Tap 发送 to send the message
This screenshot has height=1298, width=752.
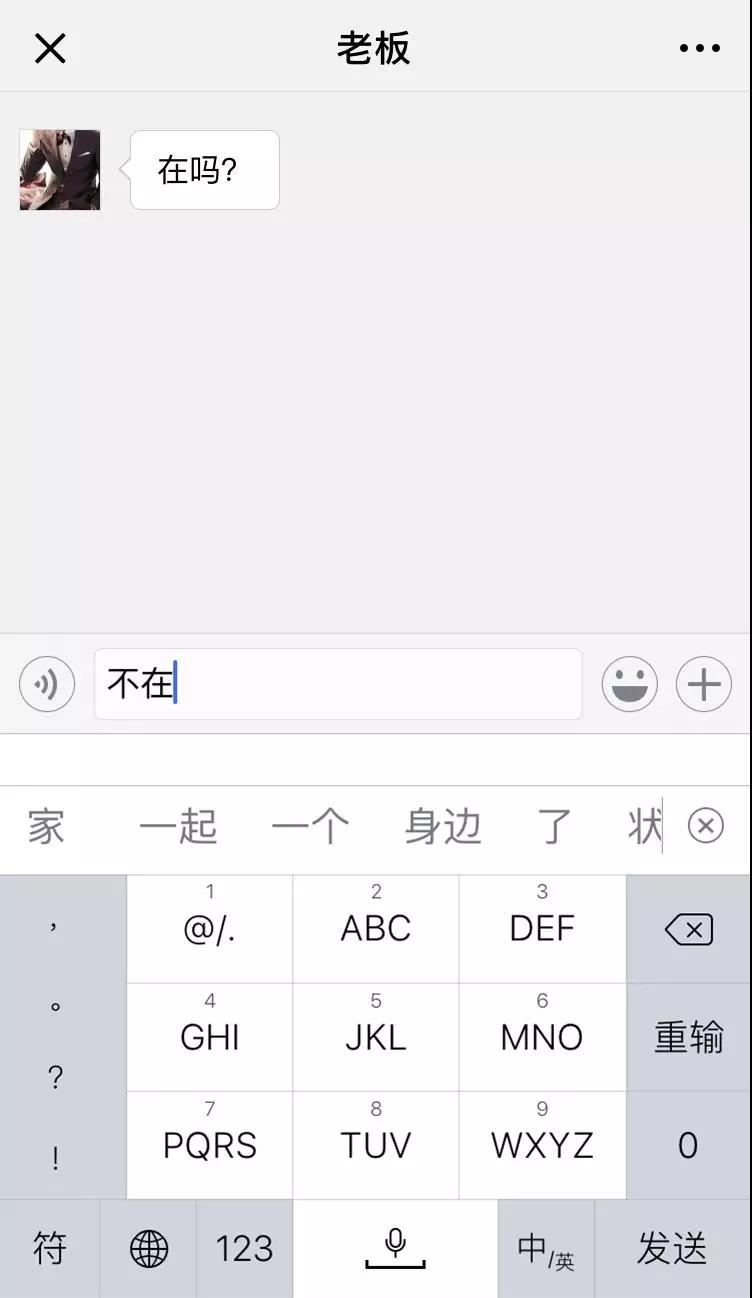[x=672, y=1249]
